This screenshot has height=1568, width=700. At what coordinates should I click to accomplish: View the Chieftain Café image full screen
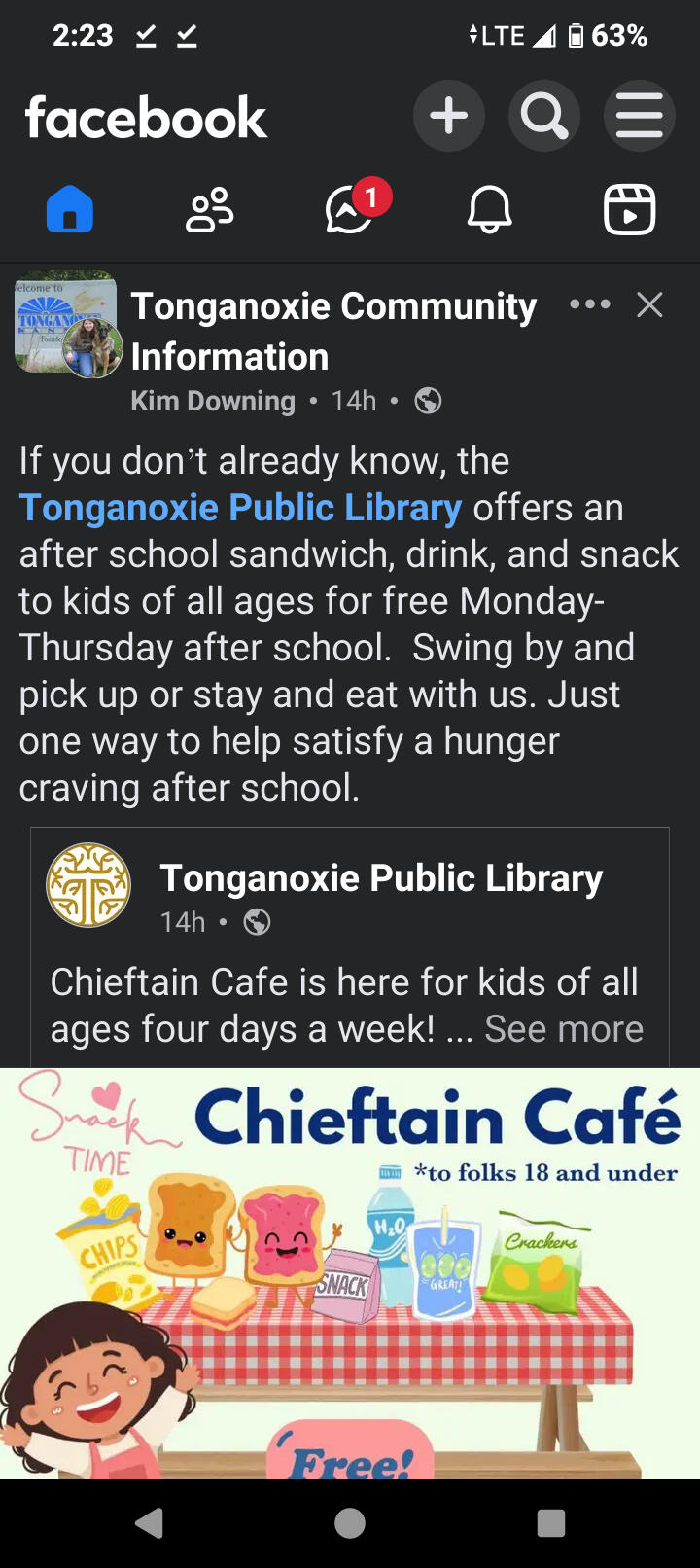[350, 1272]
